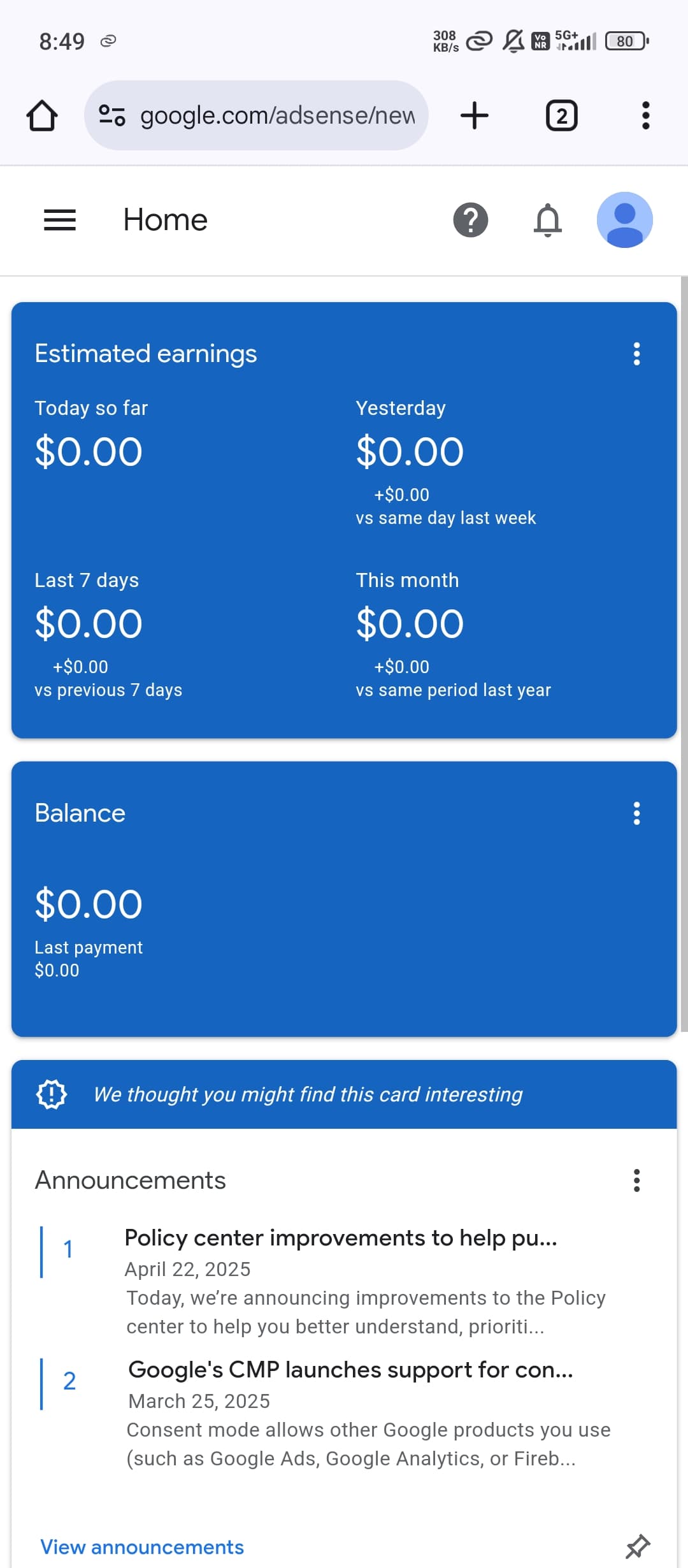Viewport: 688px width, 1568px height.
Task: Tap the View announcements link
Action: click(142, 1547)
